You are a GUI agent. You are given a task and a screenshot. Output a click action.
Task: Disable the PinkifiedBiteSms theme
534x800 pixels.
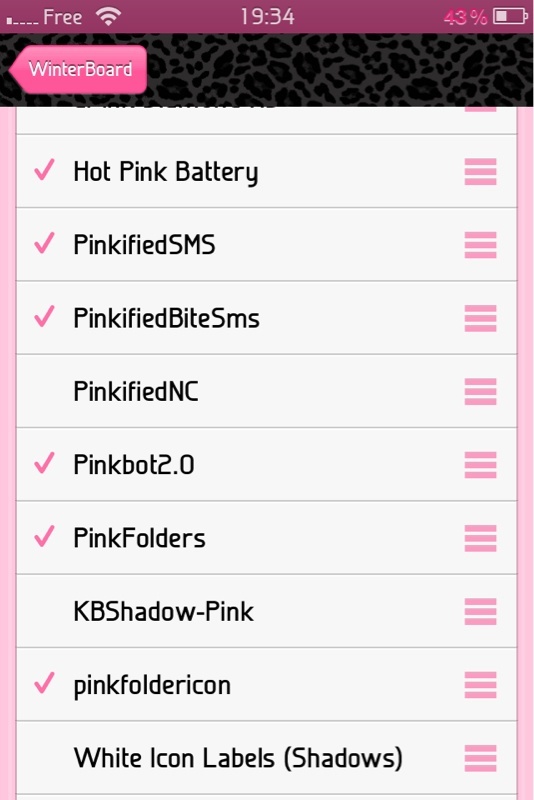tap(267, 318)
